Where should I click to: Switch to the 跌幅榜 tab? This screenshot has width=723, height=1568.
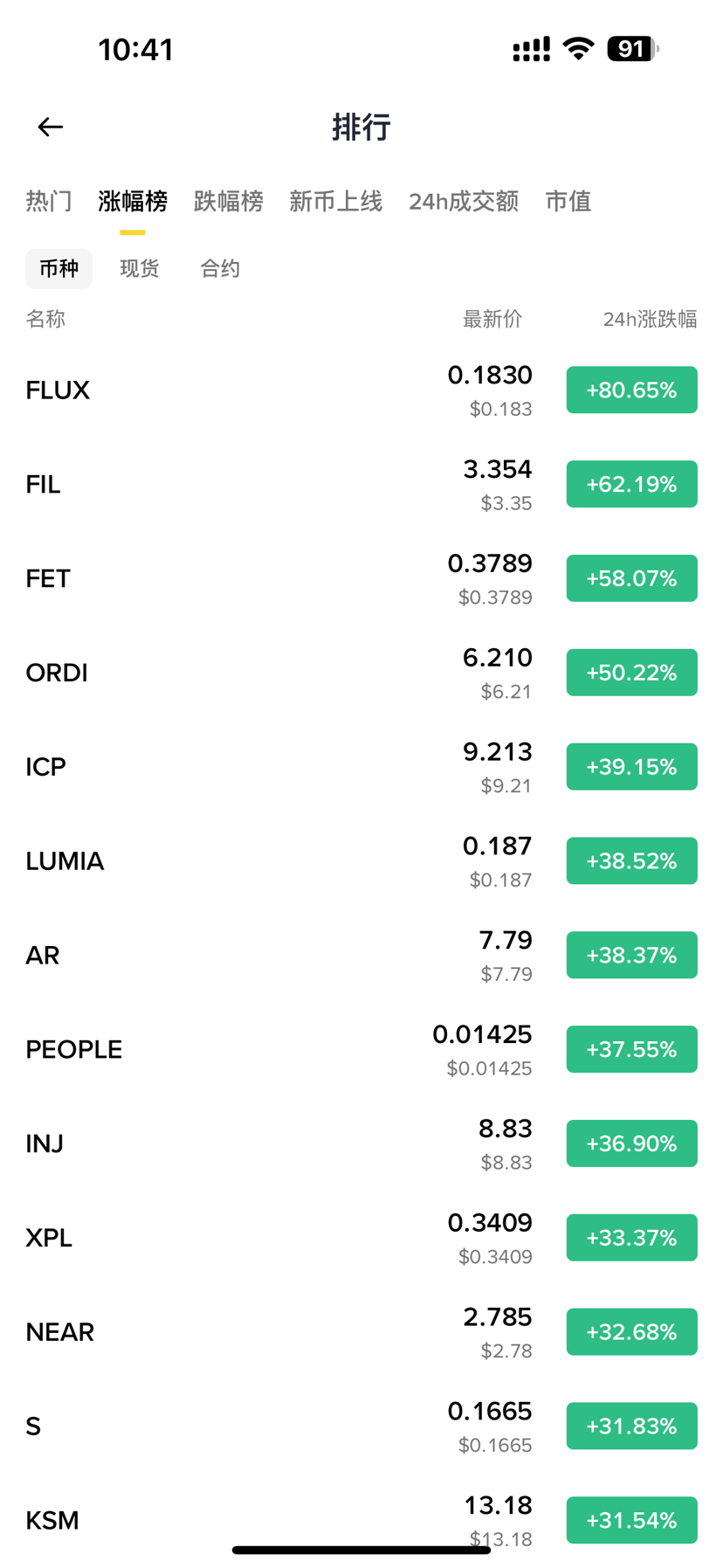point(228,202)
